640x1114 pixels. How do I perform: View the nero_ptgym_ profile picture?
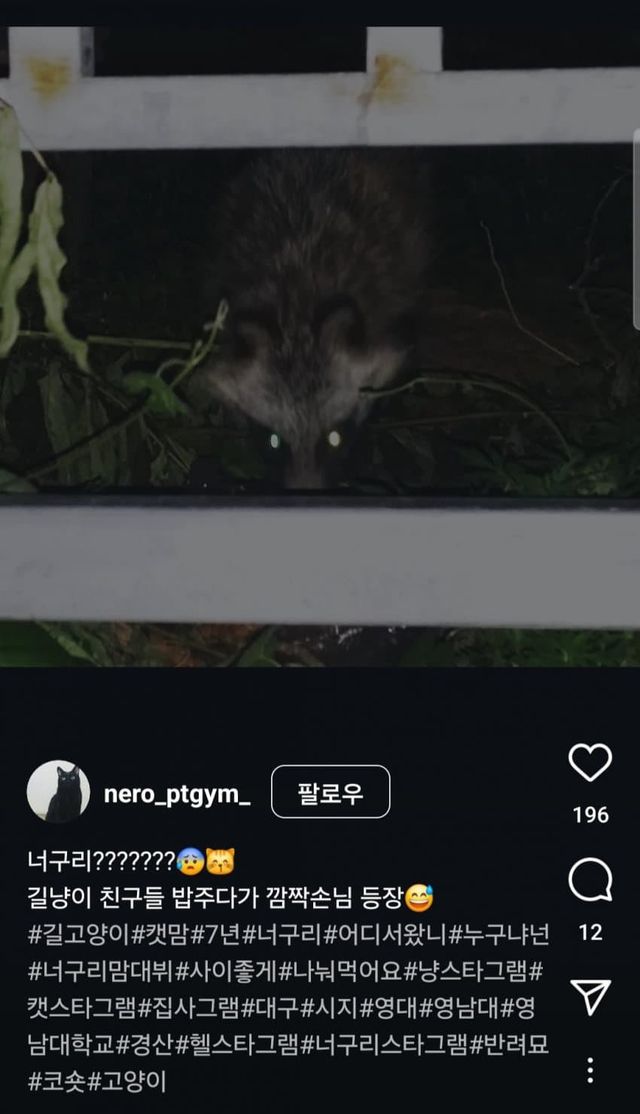point(58,792)
